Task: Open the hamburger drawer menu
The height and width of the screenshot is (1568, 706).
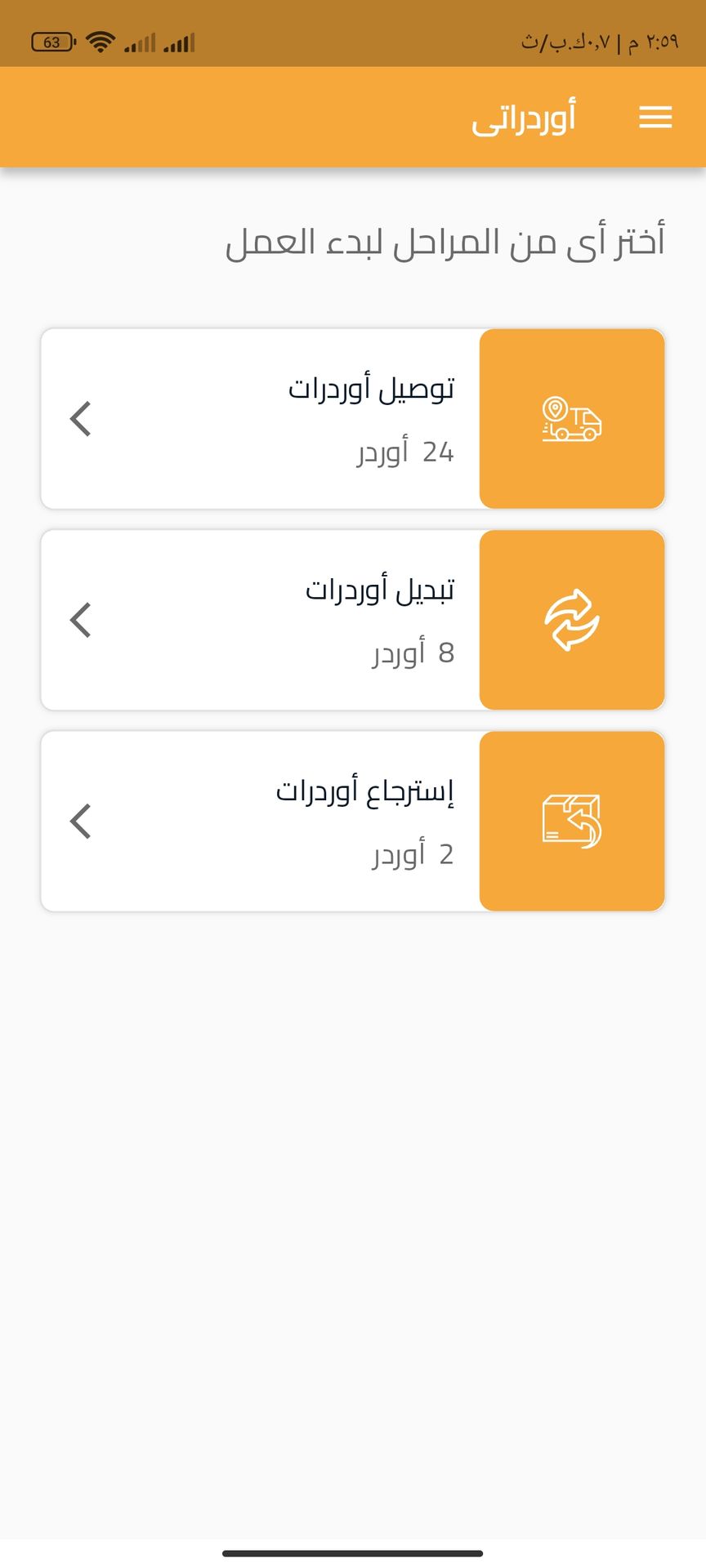Action: click(x=655, y=118)
